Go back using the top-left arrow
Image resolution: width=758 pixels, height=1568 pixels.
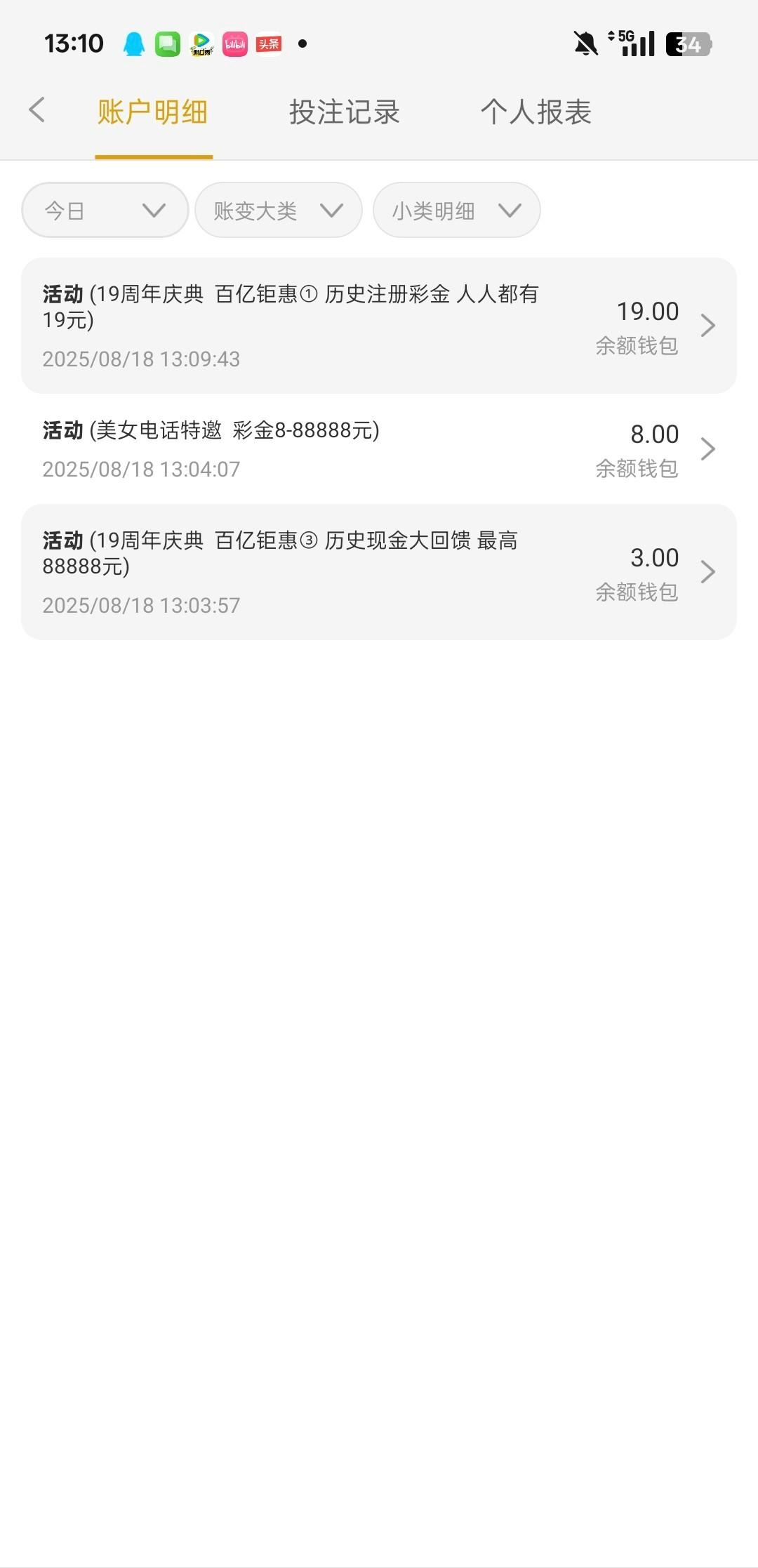tap(37, 110)
